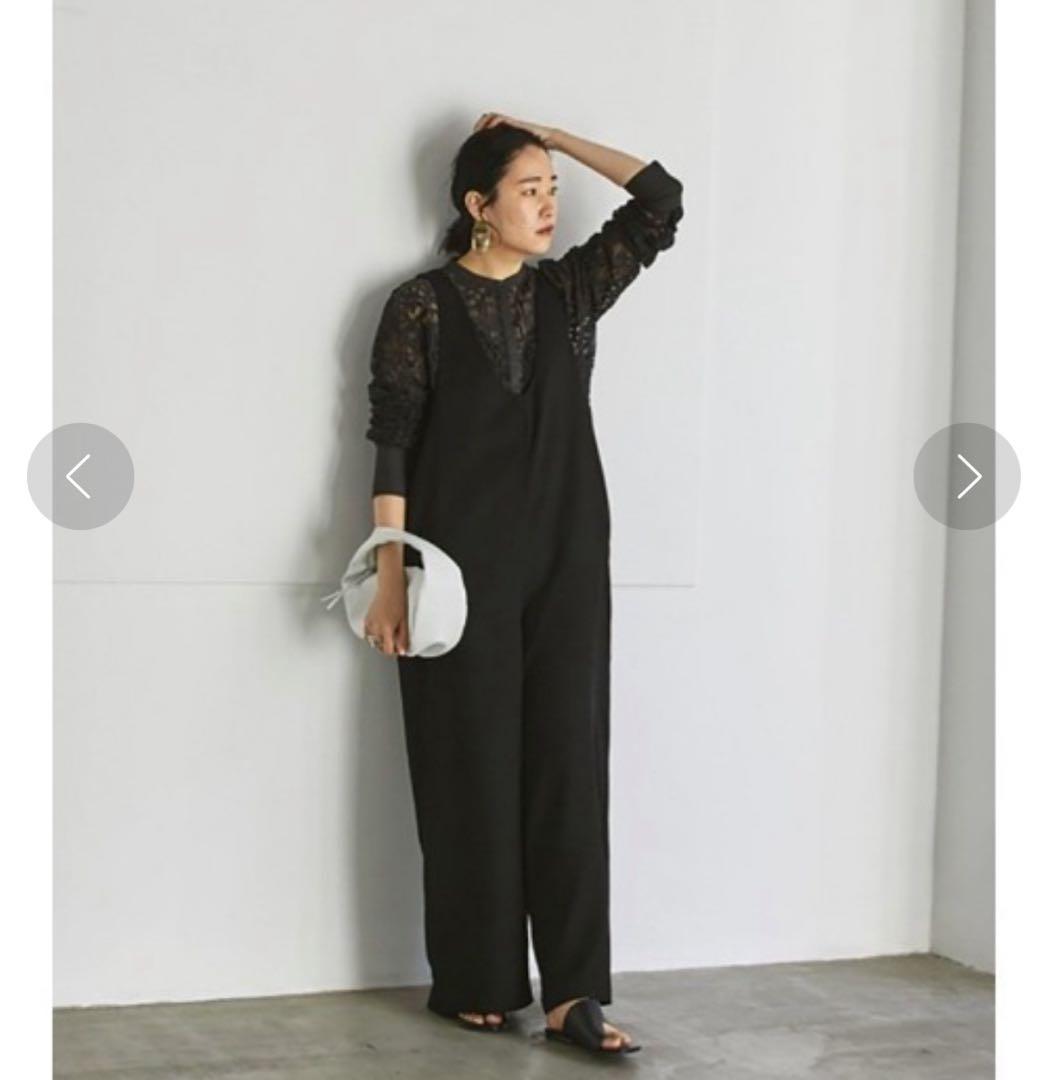This screenshot has width=1048, height=1080.
Task: Click the white drawstring bag in the photo
Action: [410, 595]
